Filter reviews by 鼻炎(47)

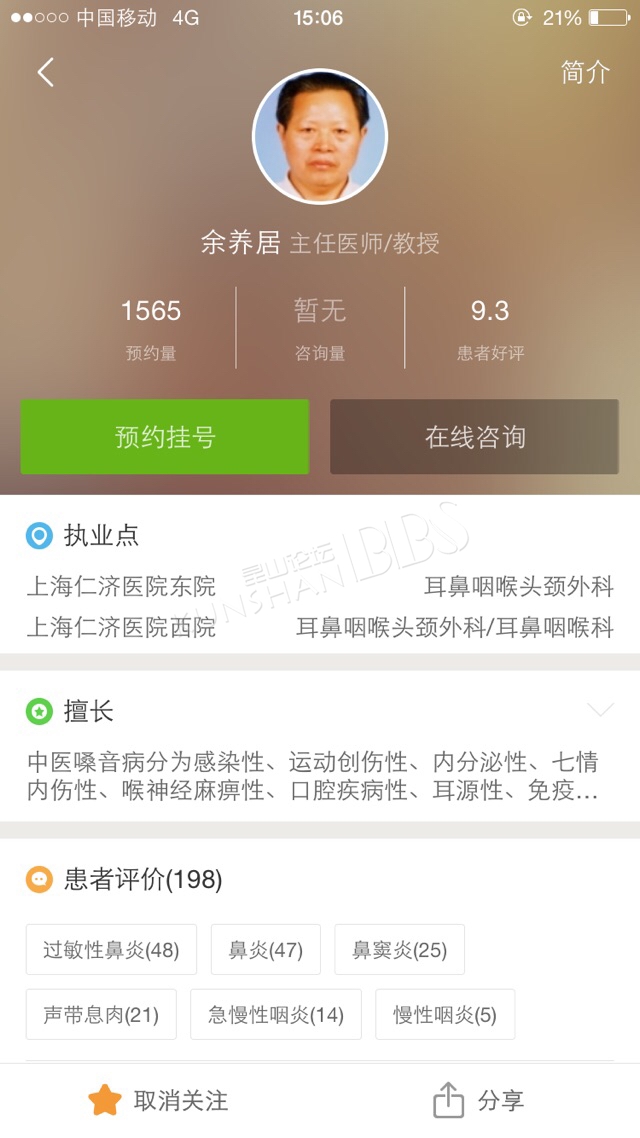[266, 949]
